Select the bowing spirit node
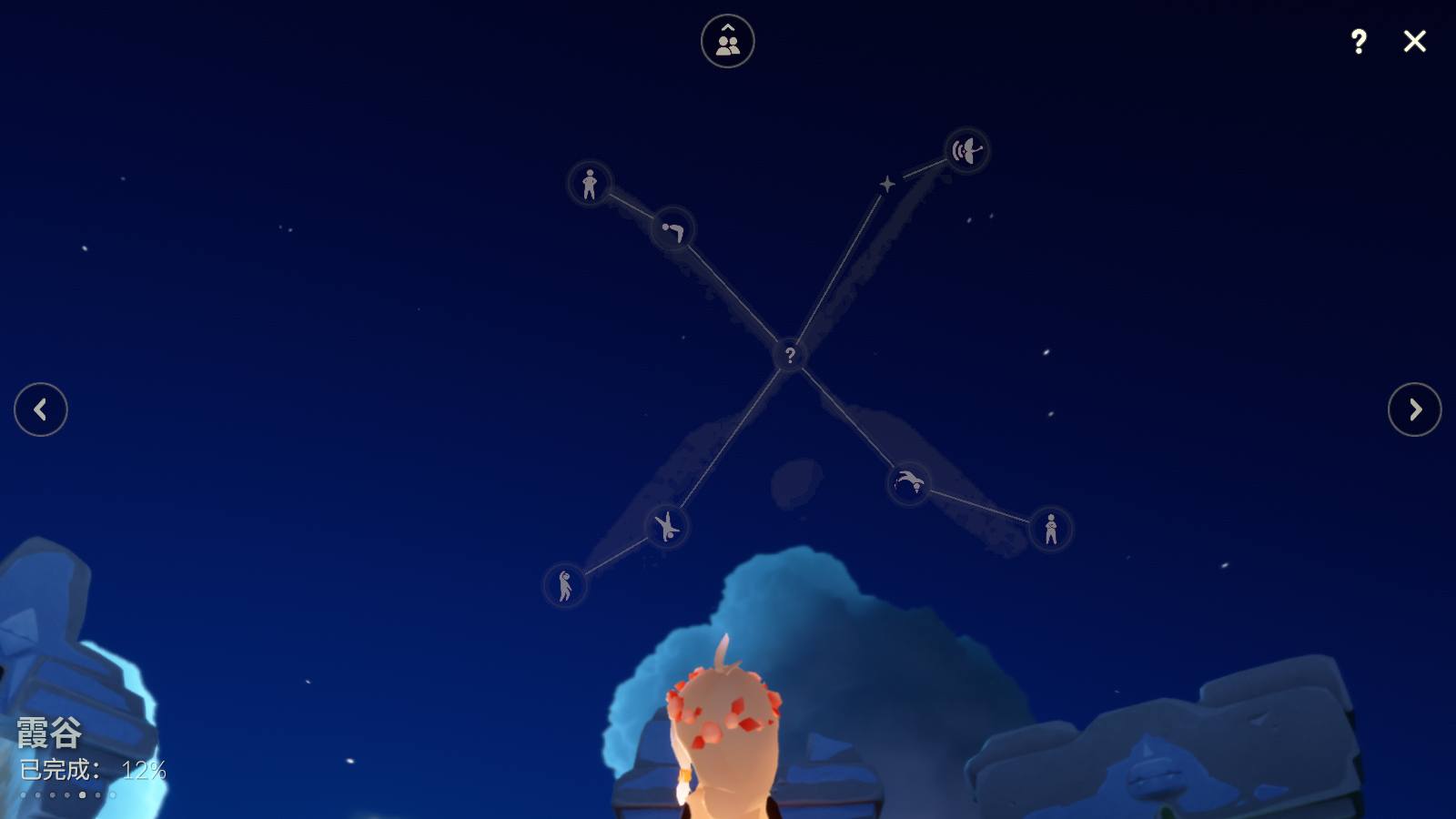The image size is (1456, 819). coord(672,229)
